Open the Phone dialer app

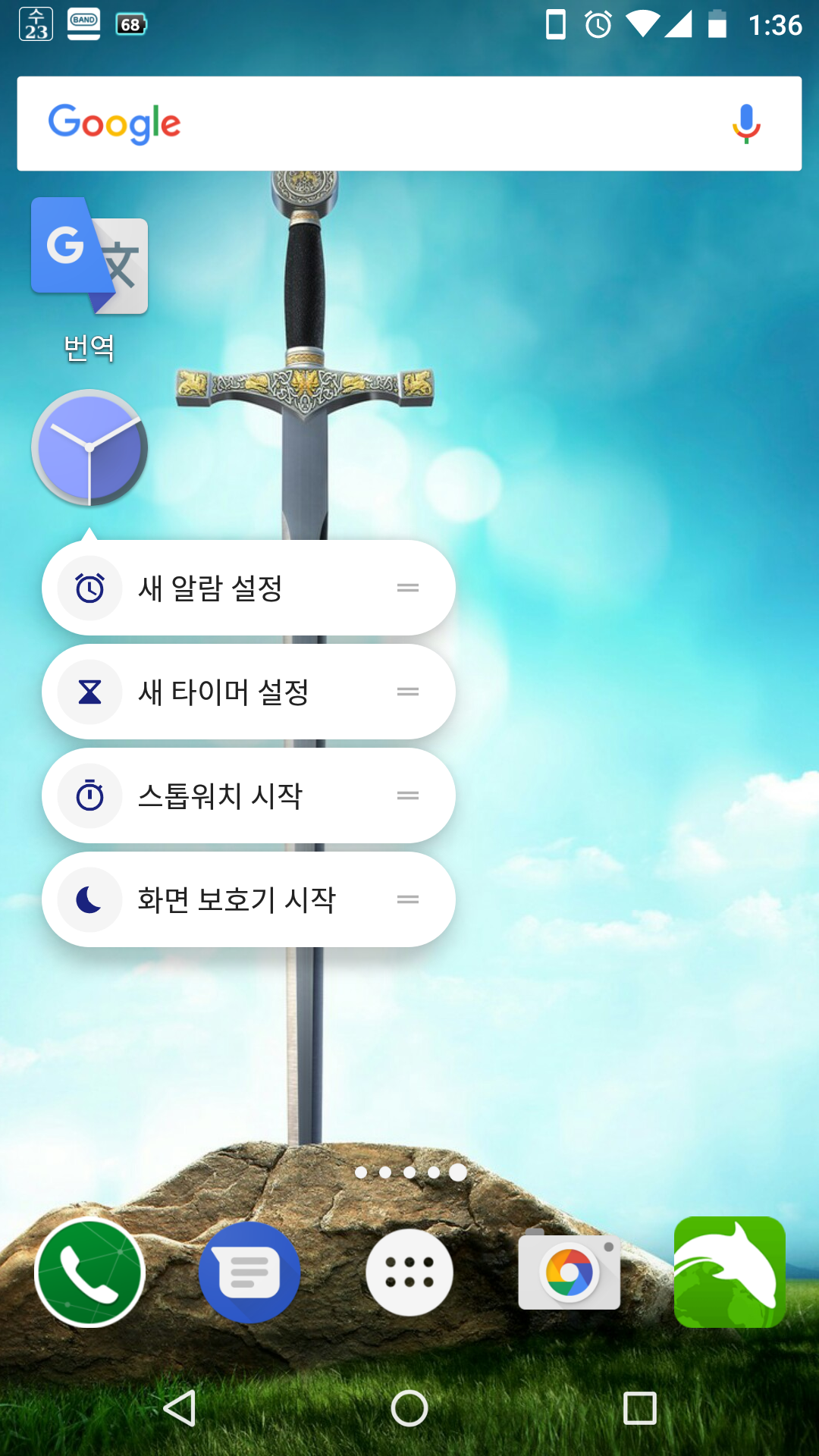click(89, 1272)
